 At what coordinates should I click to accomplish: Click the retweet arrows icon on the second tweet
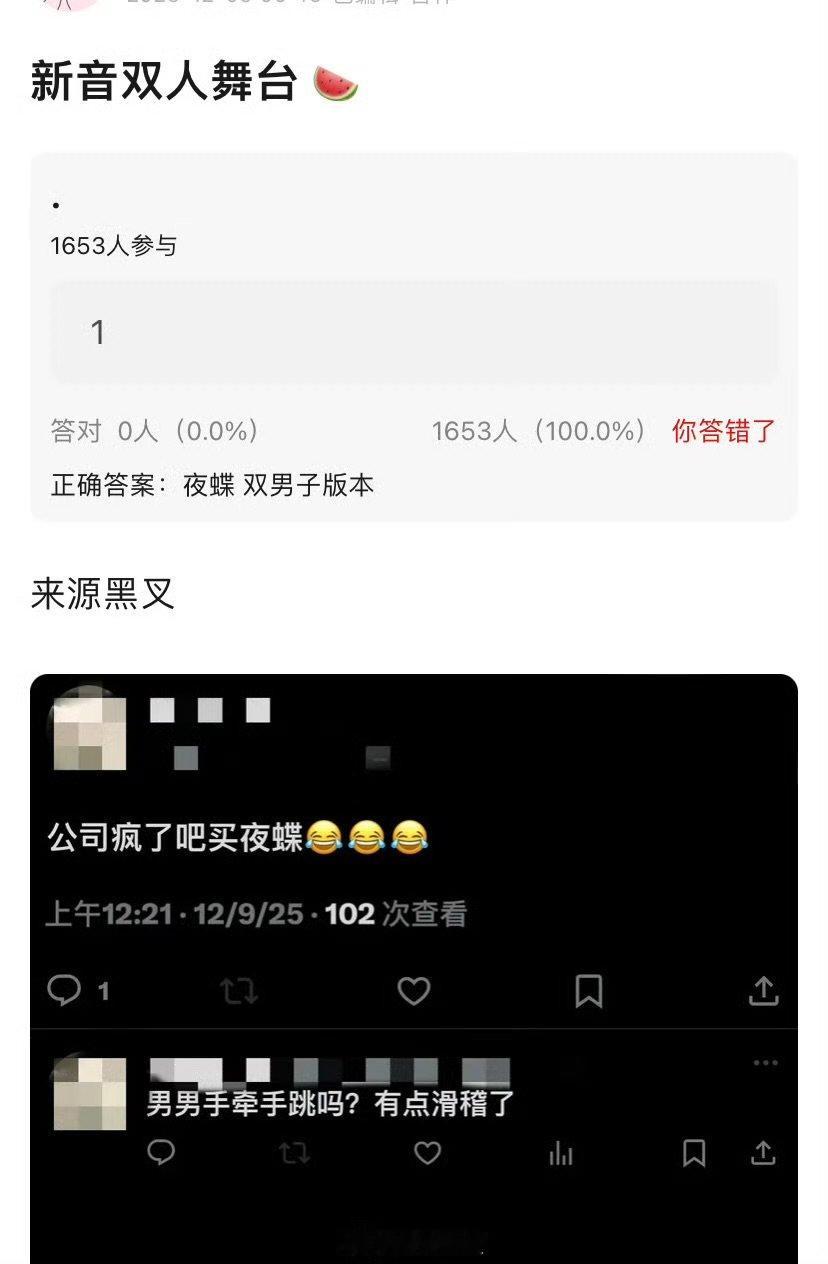click(295, 1153)
